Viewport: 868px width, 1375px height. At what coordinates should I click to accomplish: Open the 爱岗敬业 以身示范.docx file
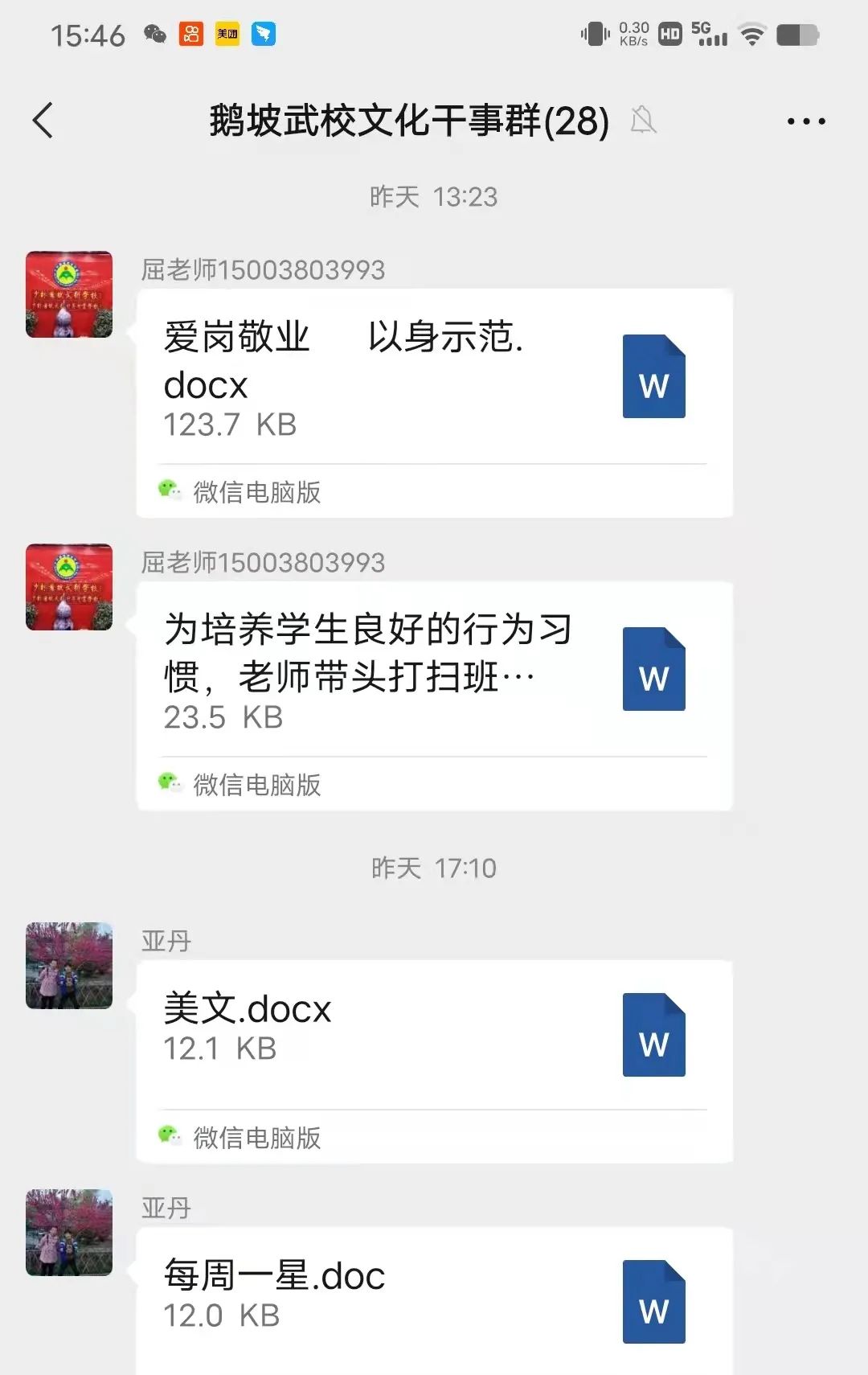[434, 378]
